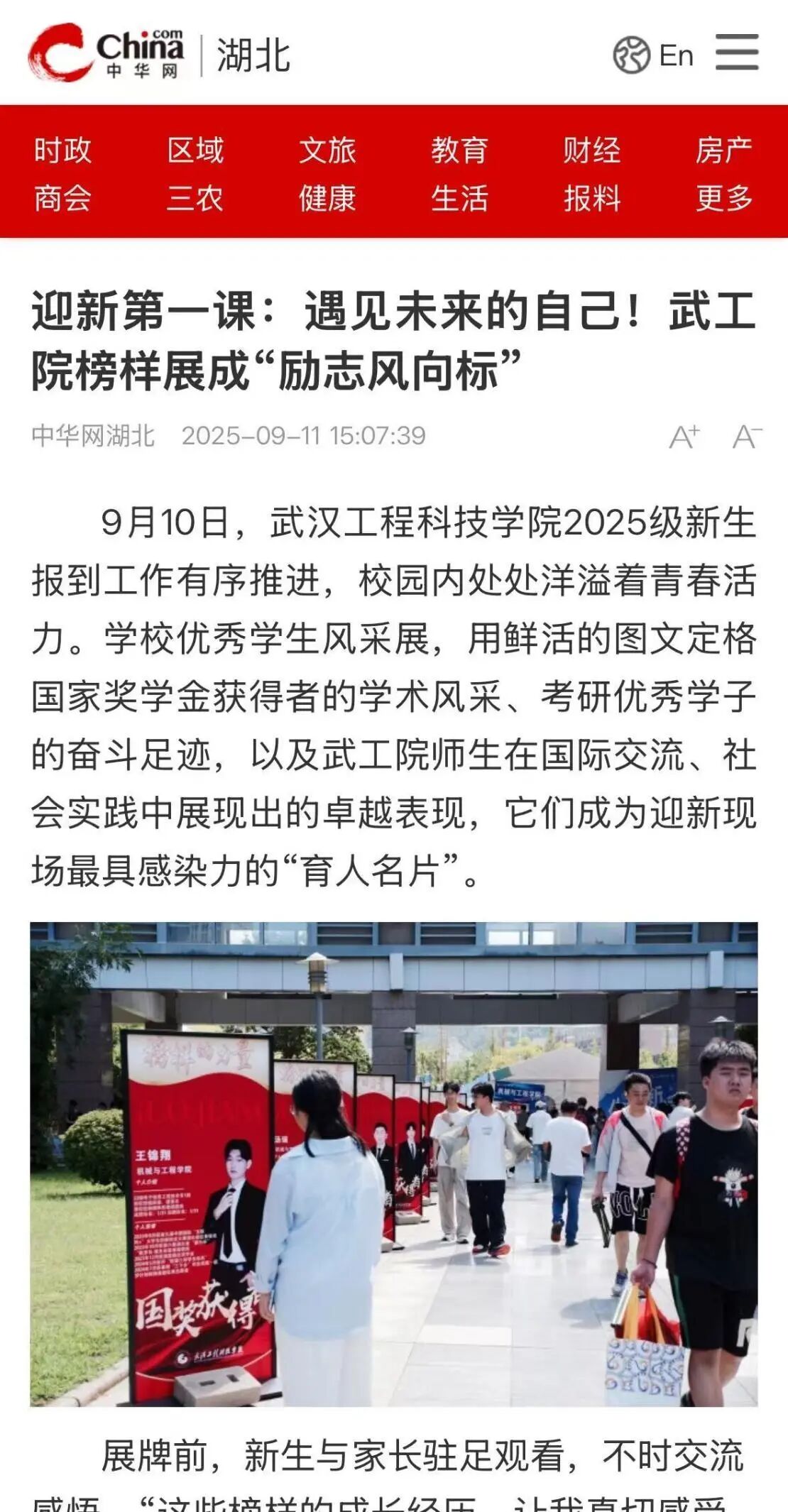Select the 文旅 channel

coord(327,150)
